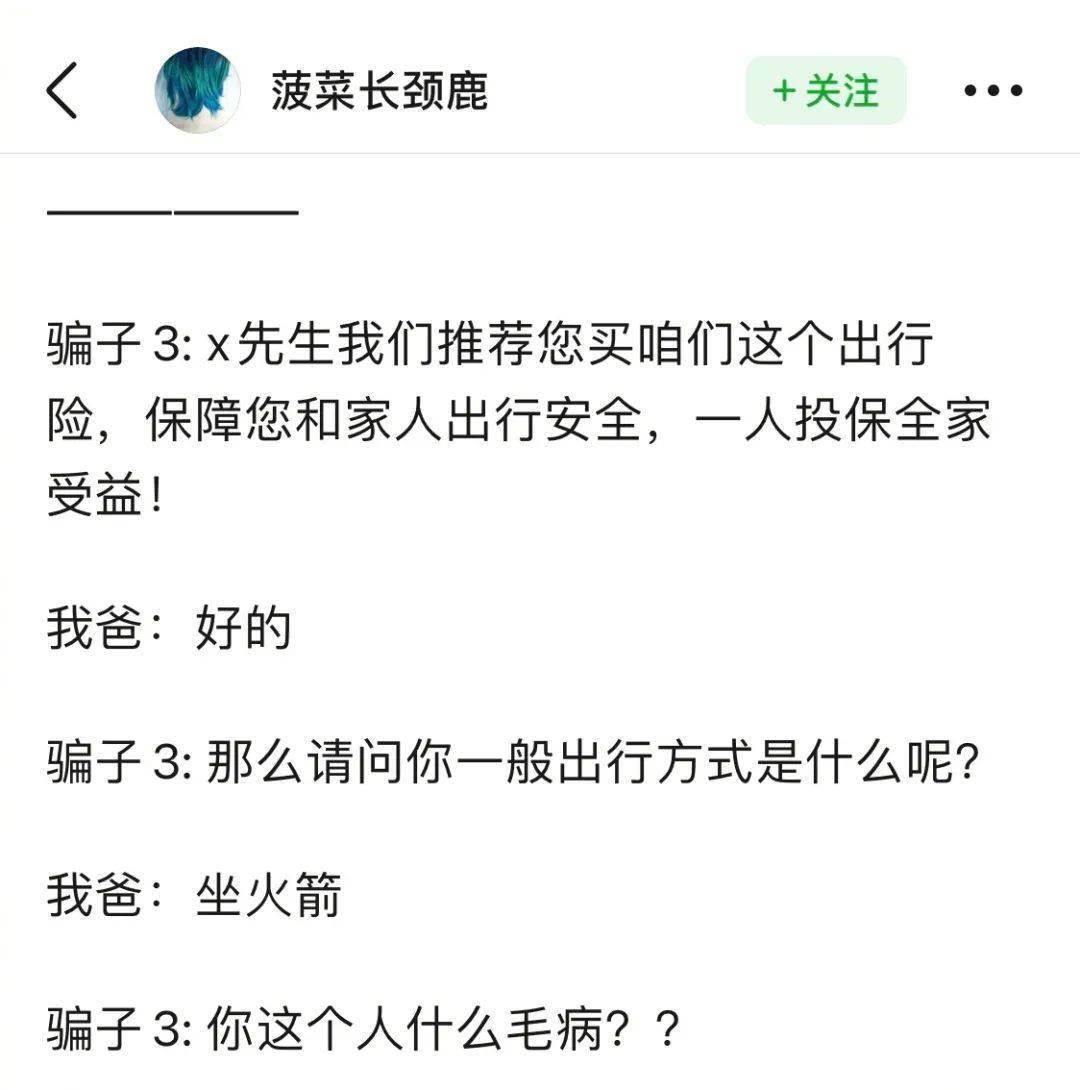
Task: Follow with the +关注 button
Action: (x=825, y=91)
